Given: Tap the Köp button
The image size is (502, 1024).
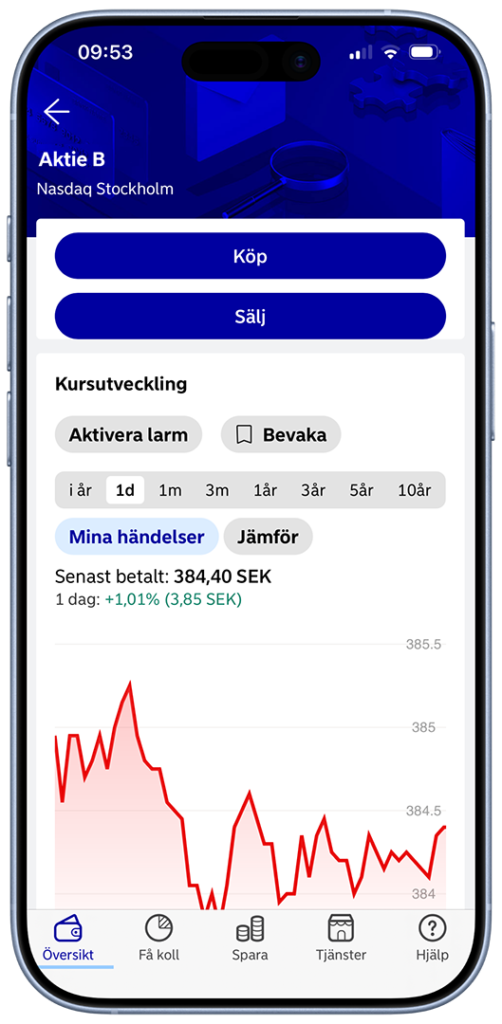Looking at the screenshot, I should [250, 256].
